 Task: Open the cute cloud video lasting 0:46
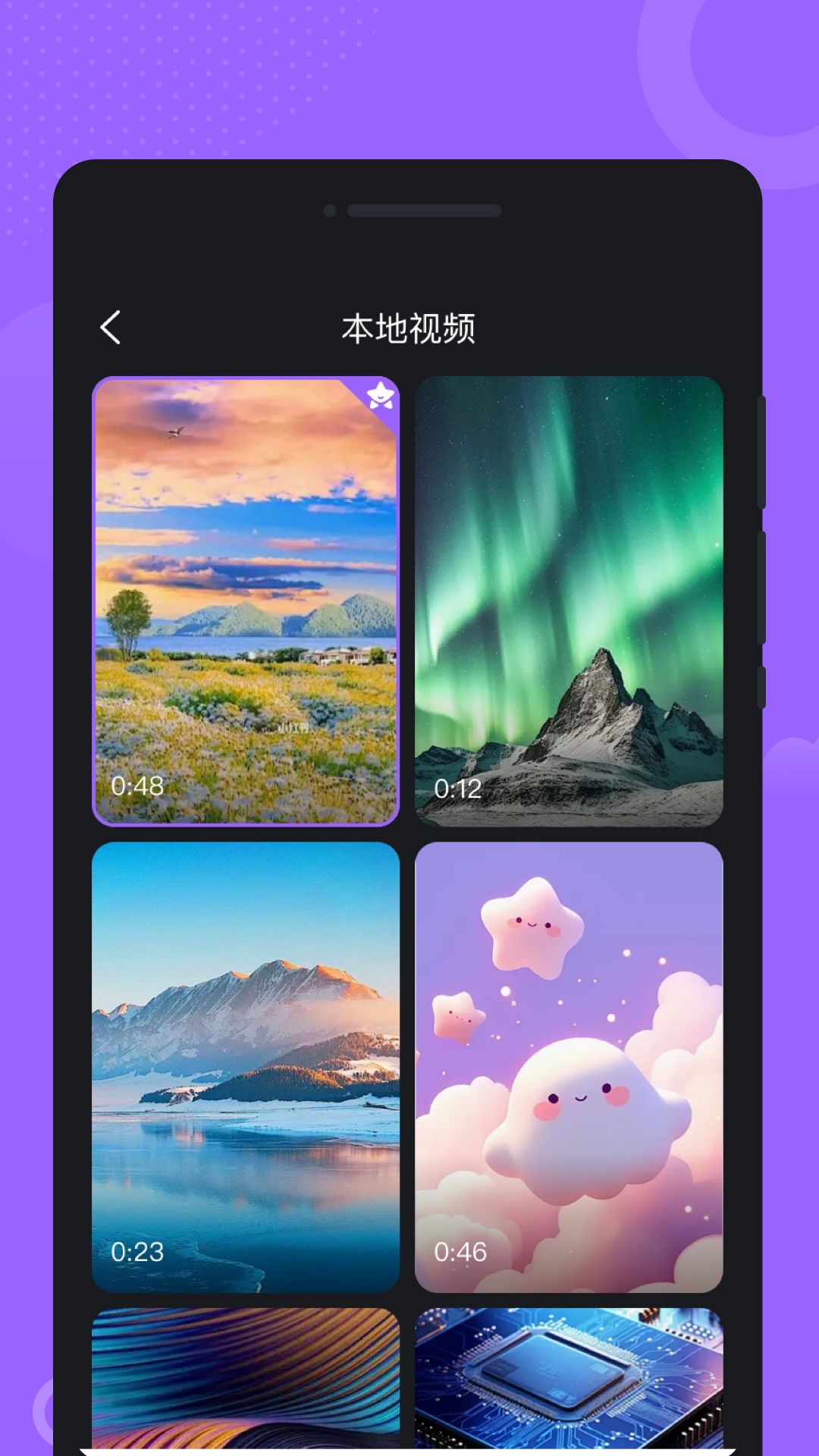570,1062
